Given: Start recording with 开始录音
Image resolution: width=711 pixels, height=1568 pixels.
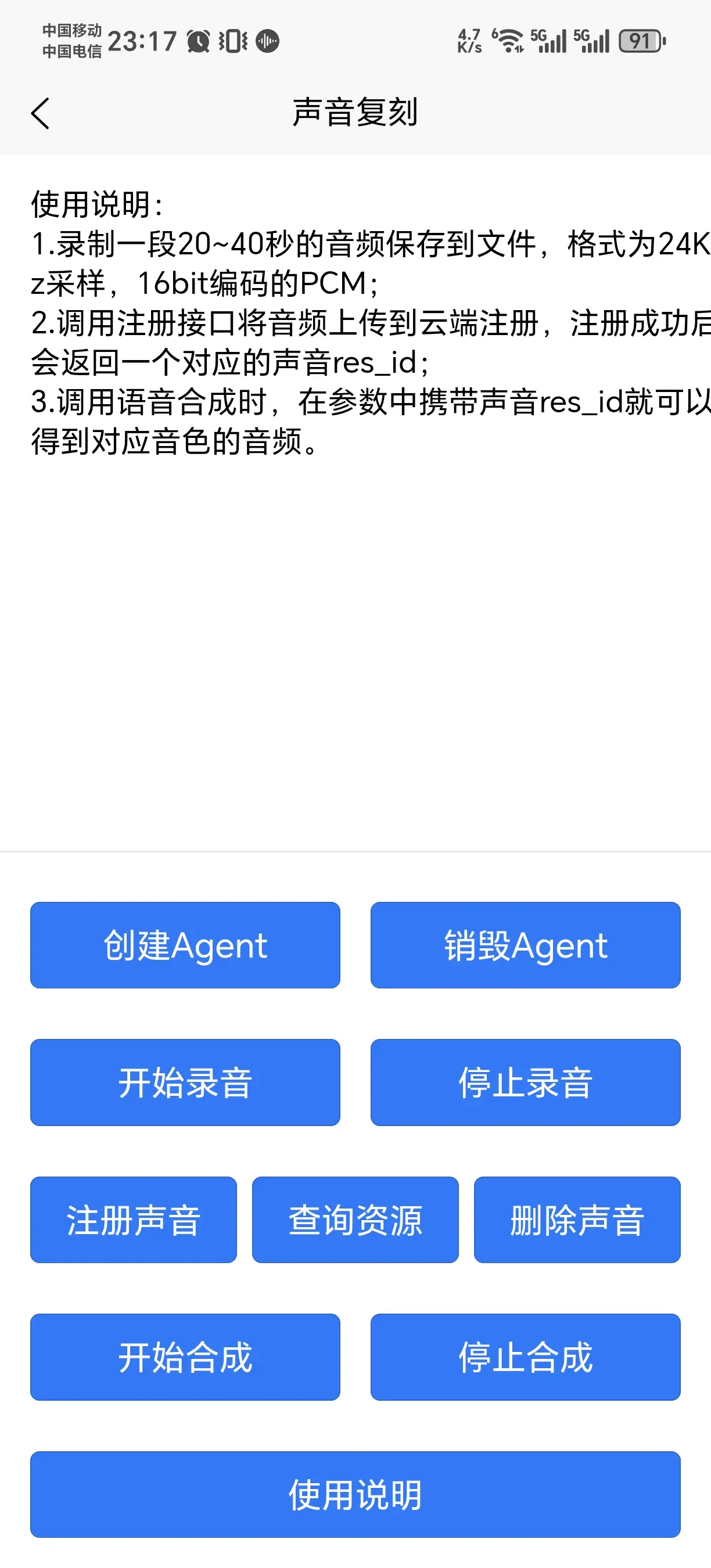Looking at the screenshot, I should point(185,1083).
